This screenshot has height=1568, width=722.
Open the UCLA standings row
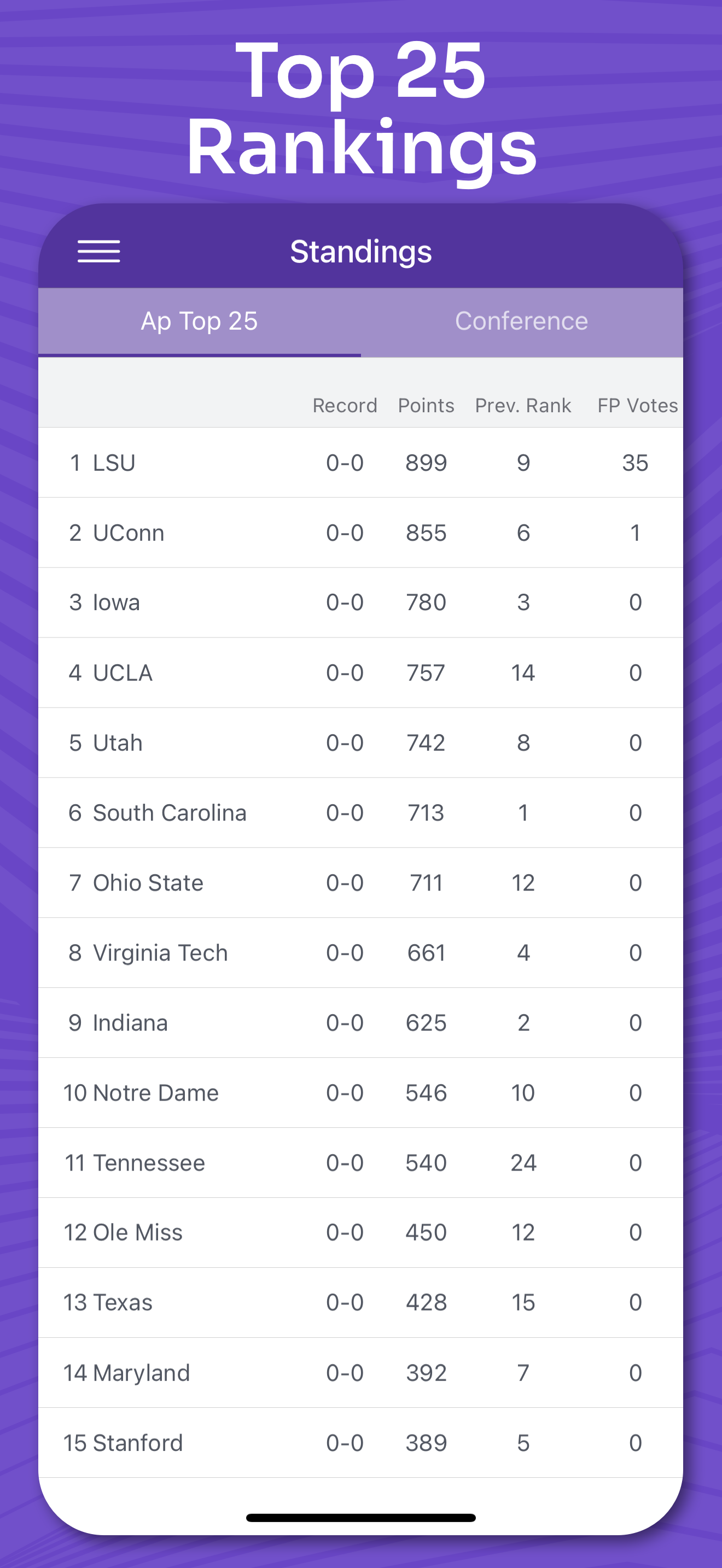(x=361, y=672)
